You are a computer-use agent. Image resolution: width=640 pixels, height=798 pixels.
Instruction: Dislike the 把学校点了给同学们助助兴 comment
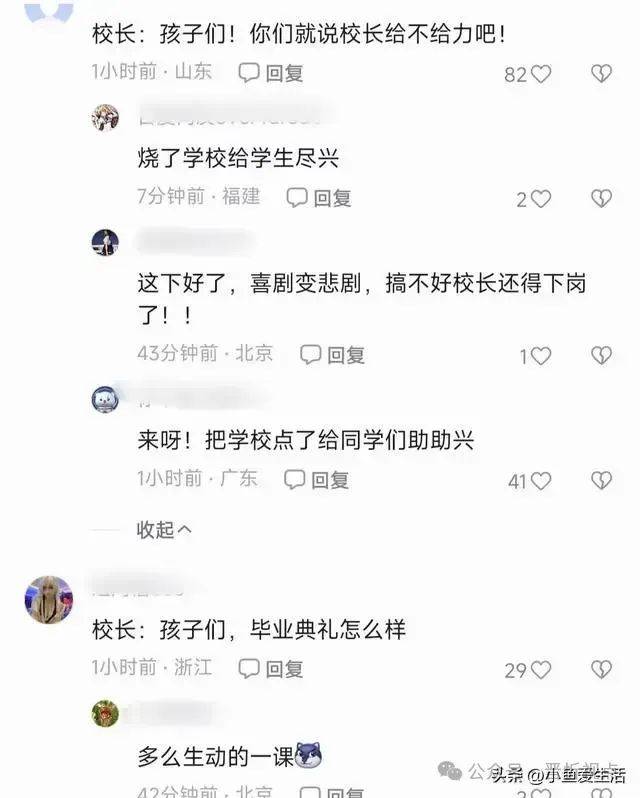(600, 481)
